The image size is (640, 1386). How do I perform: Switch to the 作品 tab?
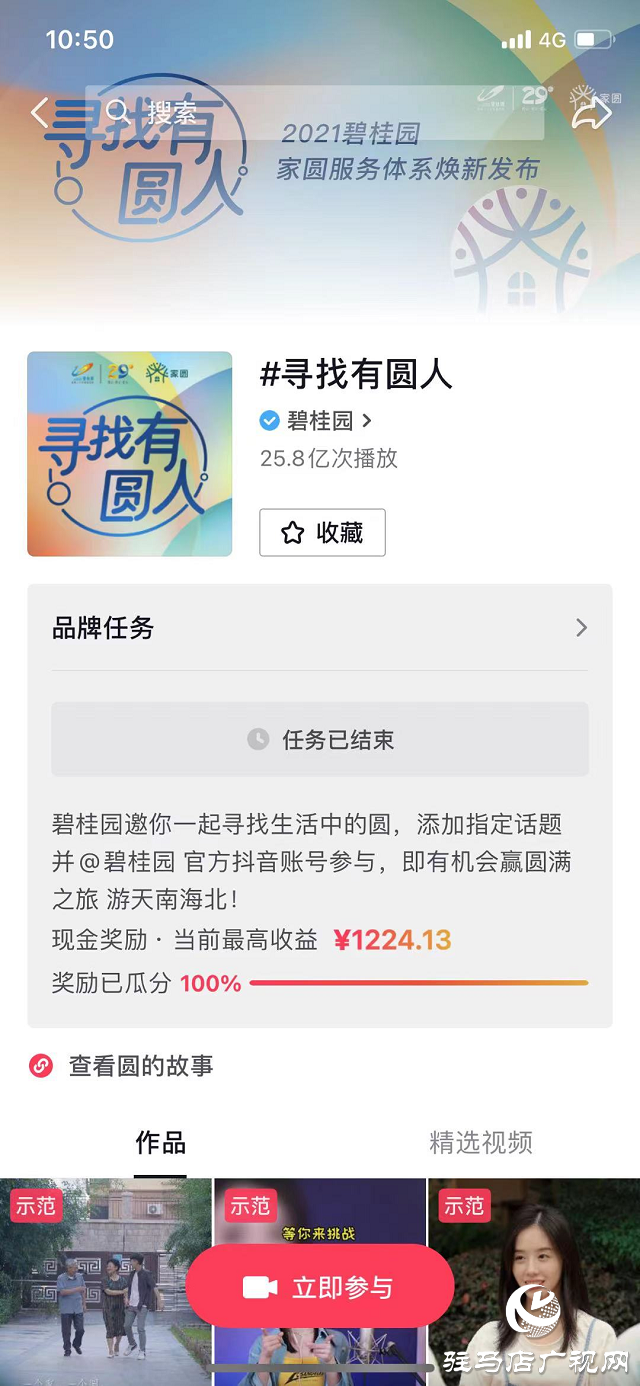161,1143
